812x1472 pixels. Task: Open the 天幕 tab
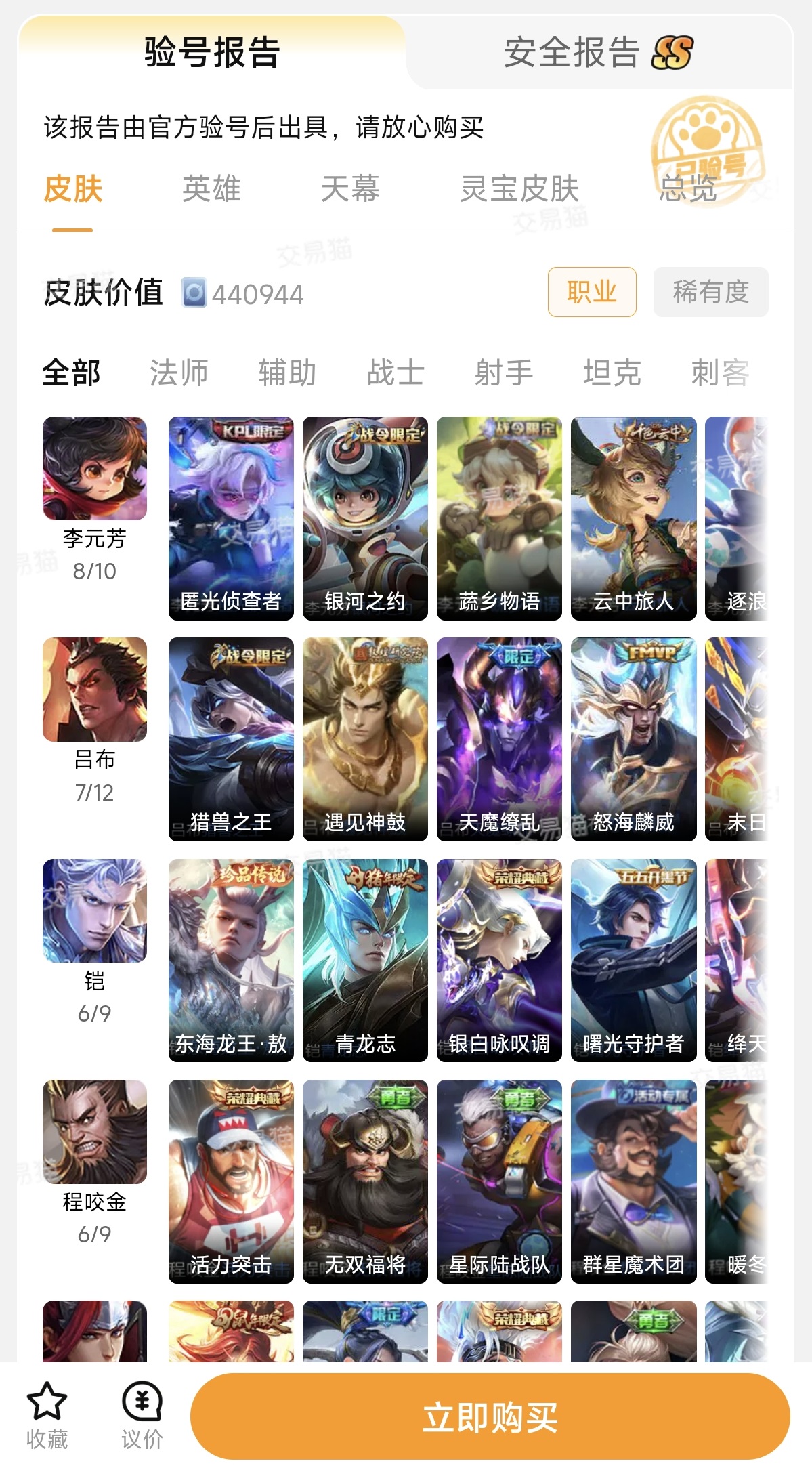click(x=350, y=188)
